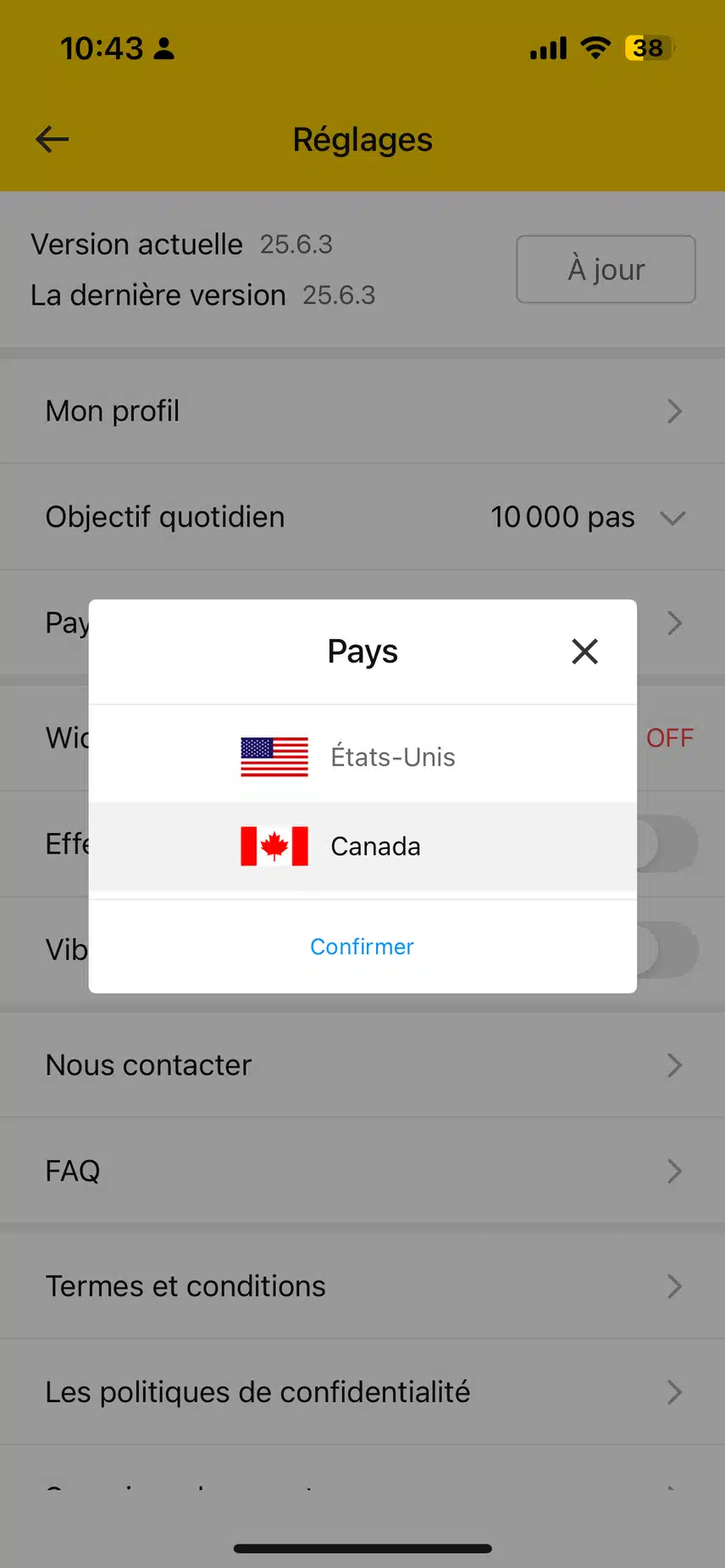Open Mon profil
Image resolution: width=725 pixels, height=1568 pixels.
click(x=362, y=411)
